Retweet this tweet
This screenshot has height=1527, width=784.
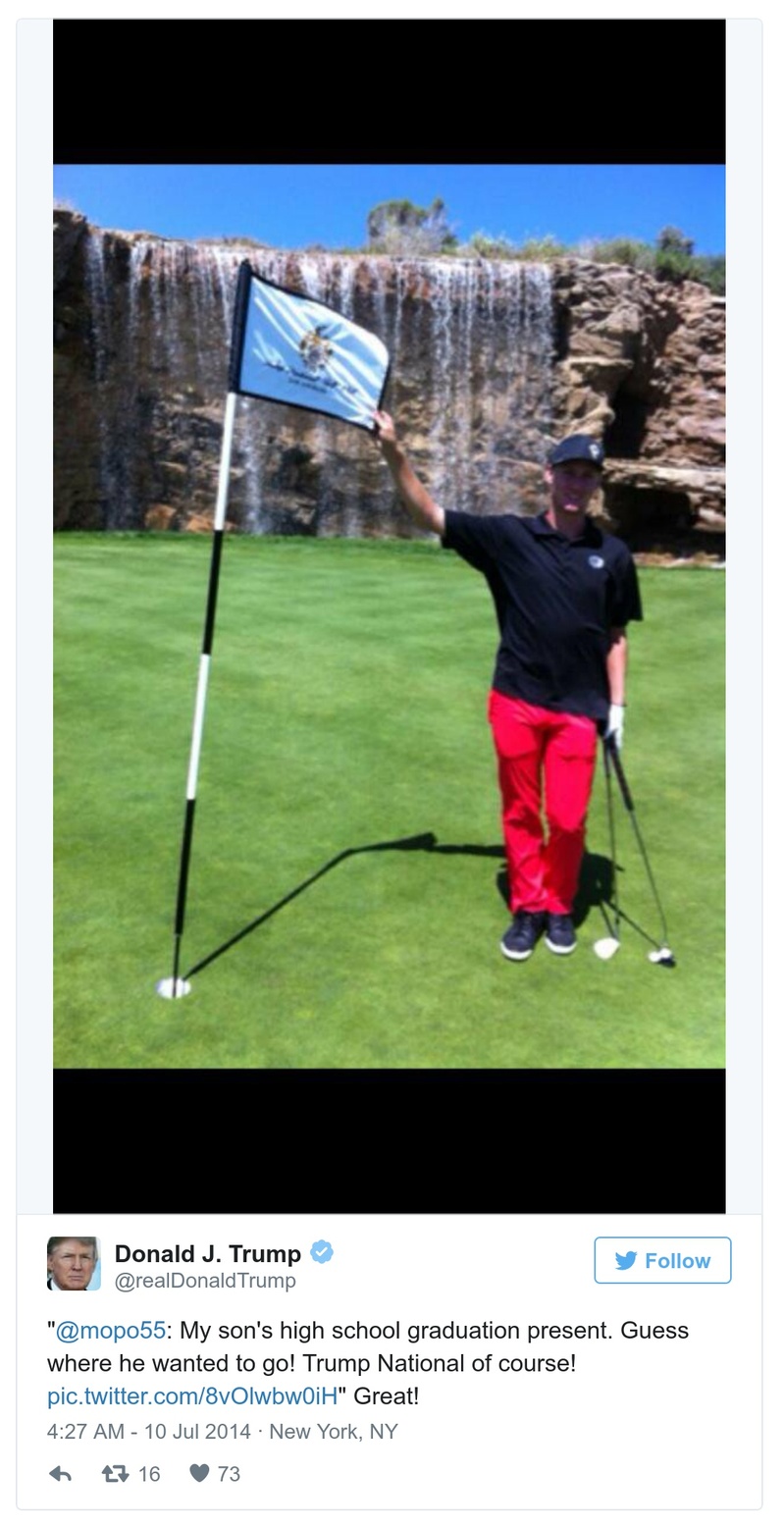pos(116,1473)
